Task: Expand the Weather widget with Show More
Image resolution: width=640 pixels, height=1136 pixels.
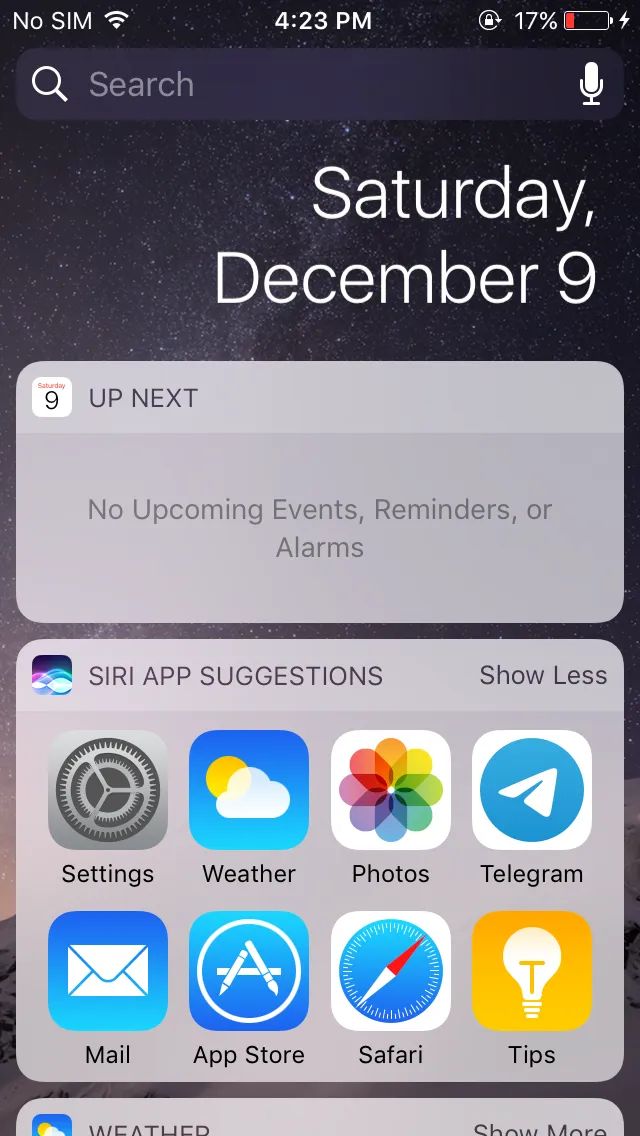Action: 540,1127
